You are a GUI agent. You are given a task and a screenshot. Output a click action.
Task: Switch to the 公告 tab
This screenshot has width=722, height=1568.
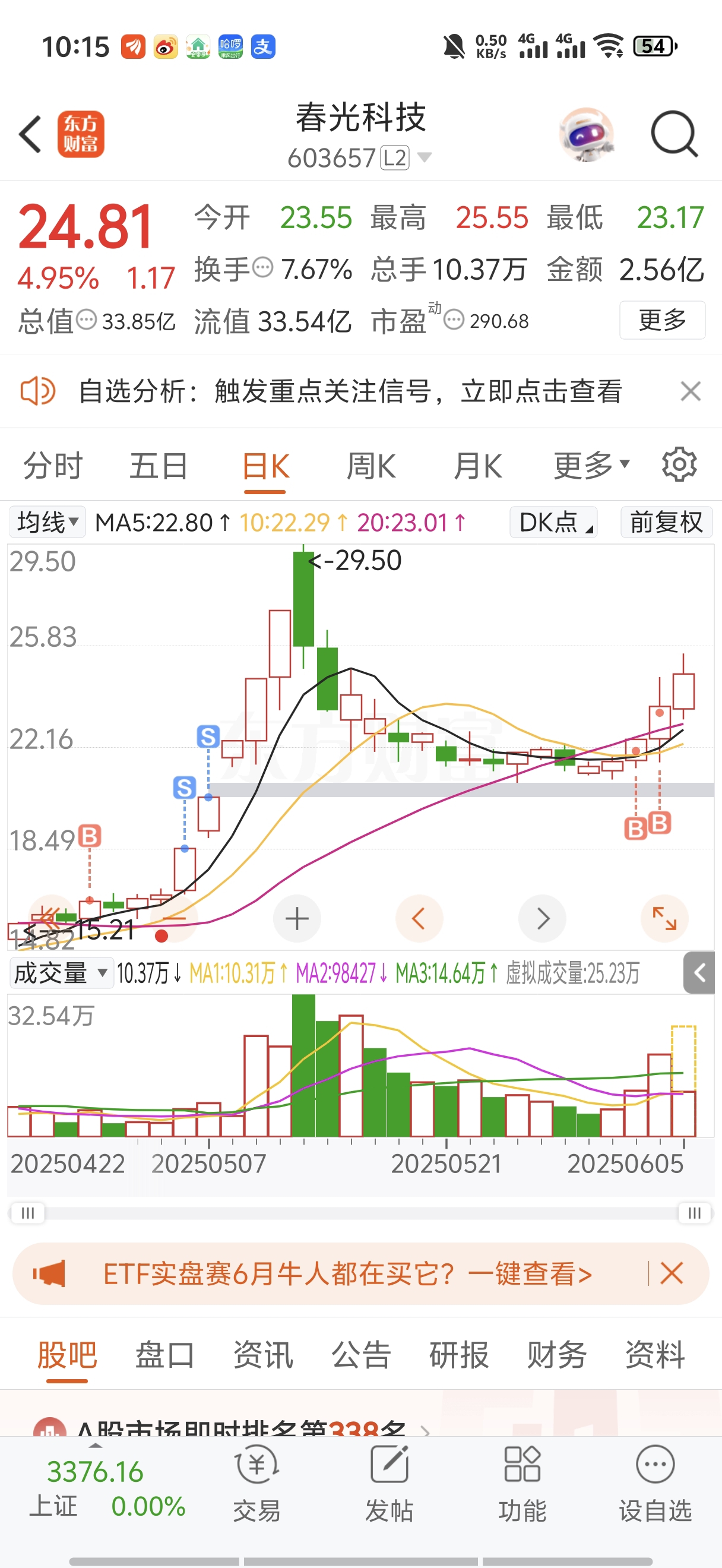360,1354
